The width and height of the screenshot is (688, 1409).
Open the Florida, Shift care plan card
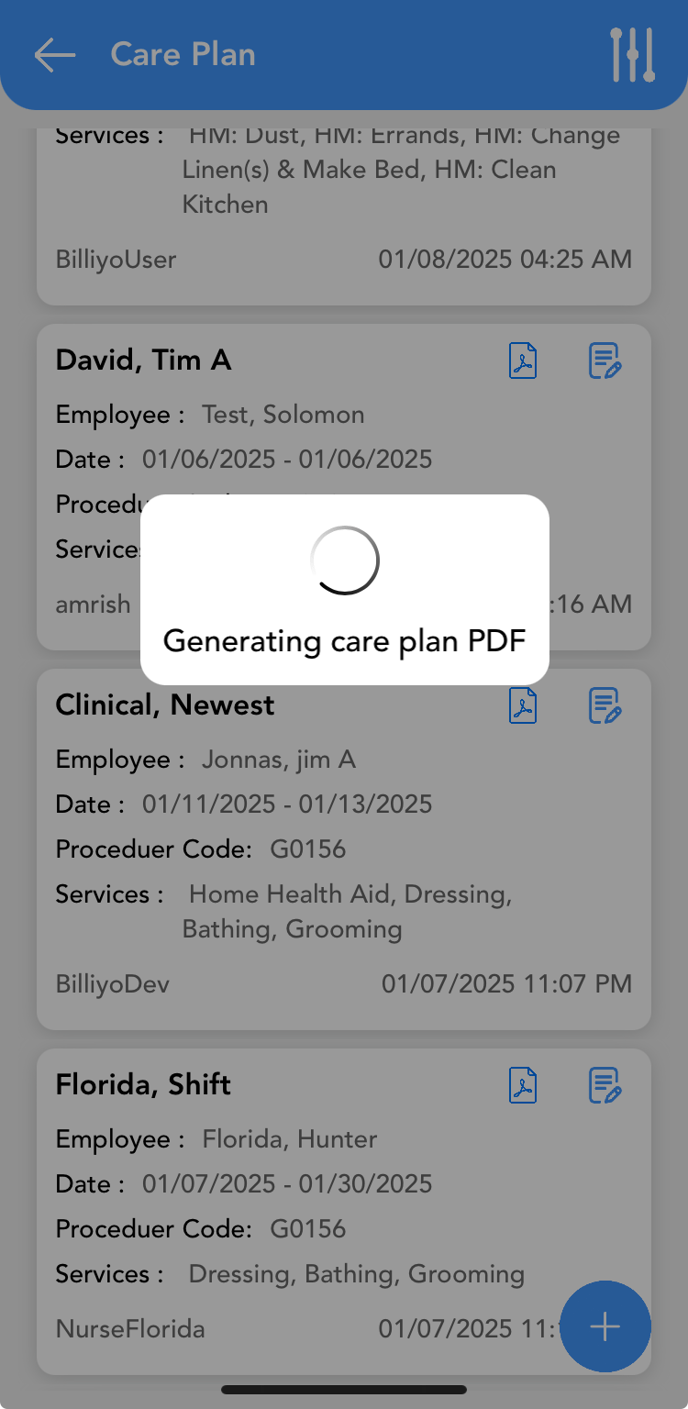coord(344,1211)
